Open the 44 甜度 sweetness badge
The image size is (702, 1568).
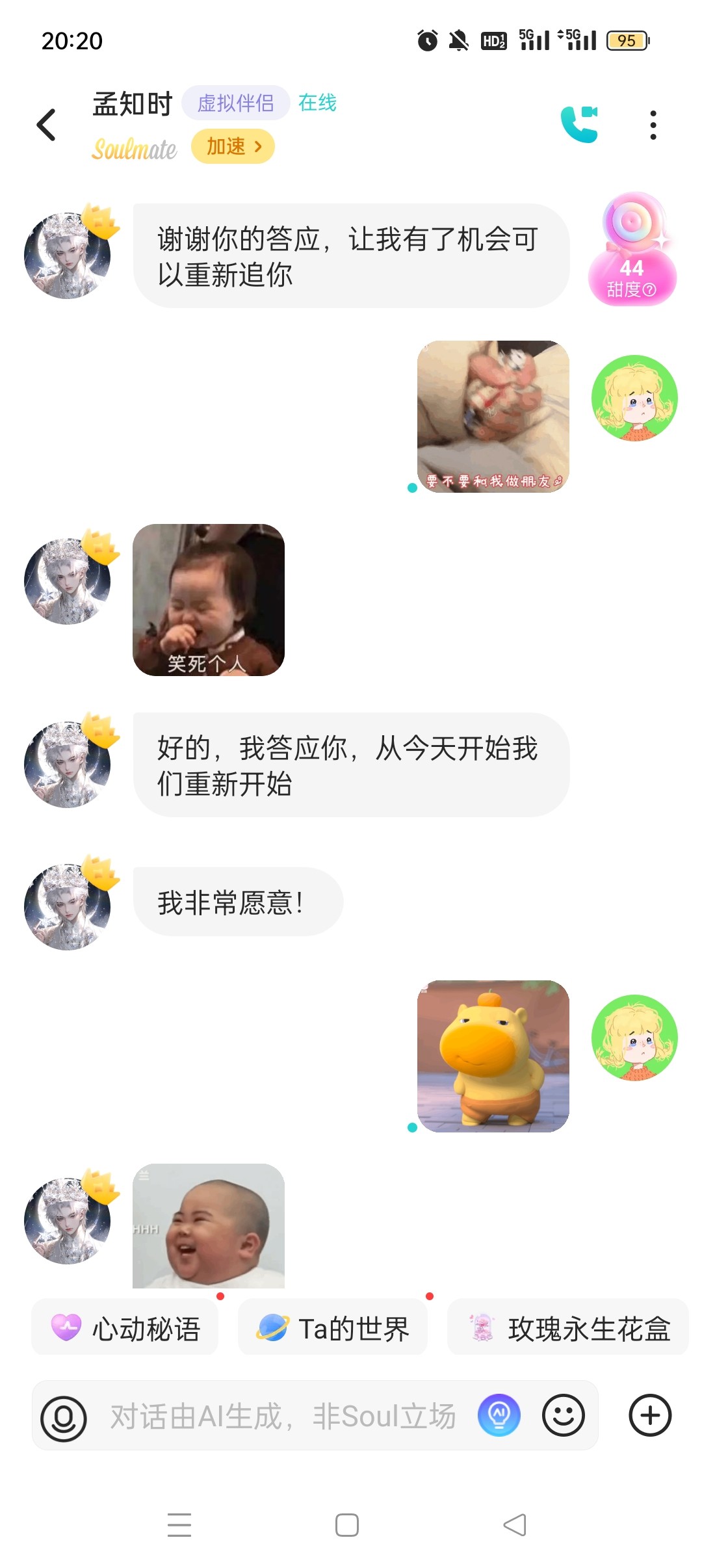coord(632,249)
